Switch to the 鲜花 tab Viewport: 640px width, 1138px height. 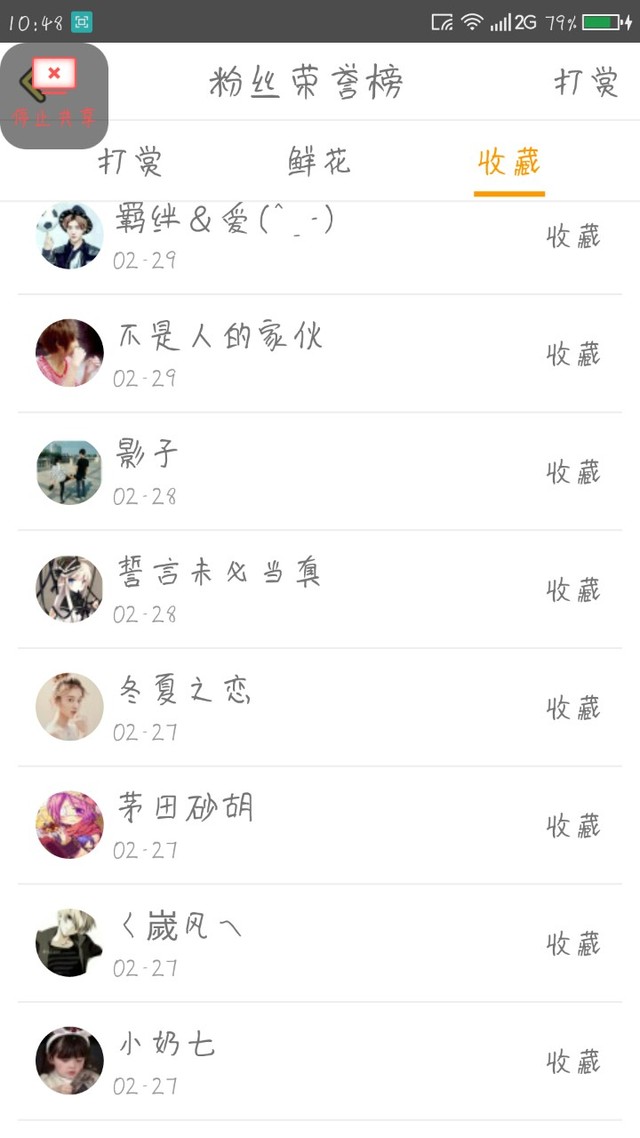[319, 162]
